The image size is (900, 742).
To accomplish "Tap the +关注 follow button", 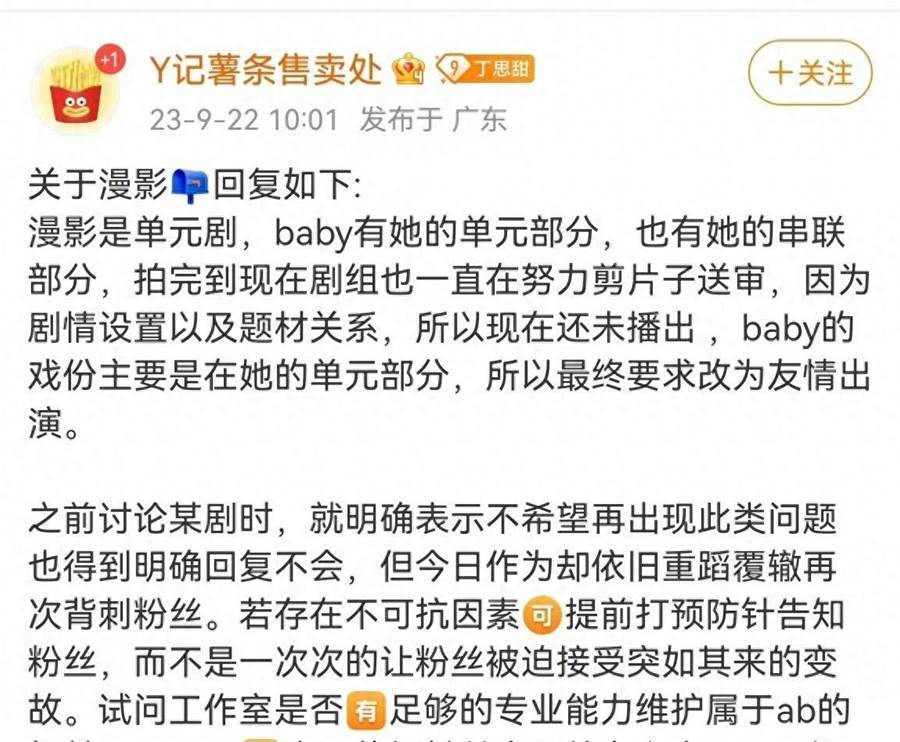I will pyautogui.click(x=810, y=73).
